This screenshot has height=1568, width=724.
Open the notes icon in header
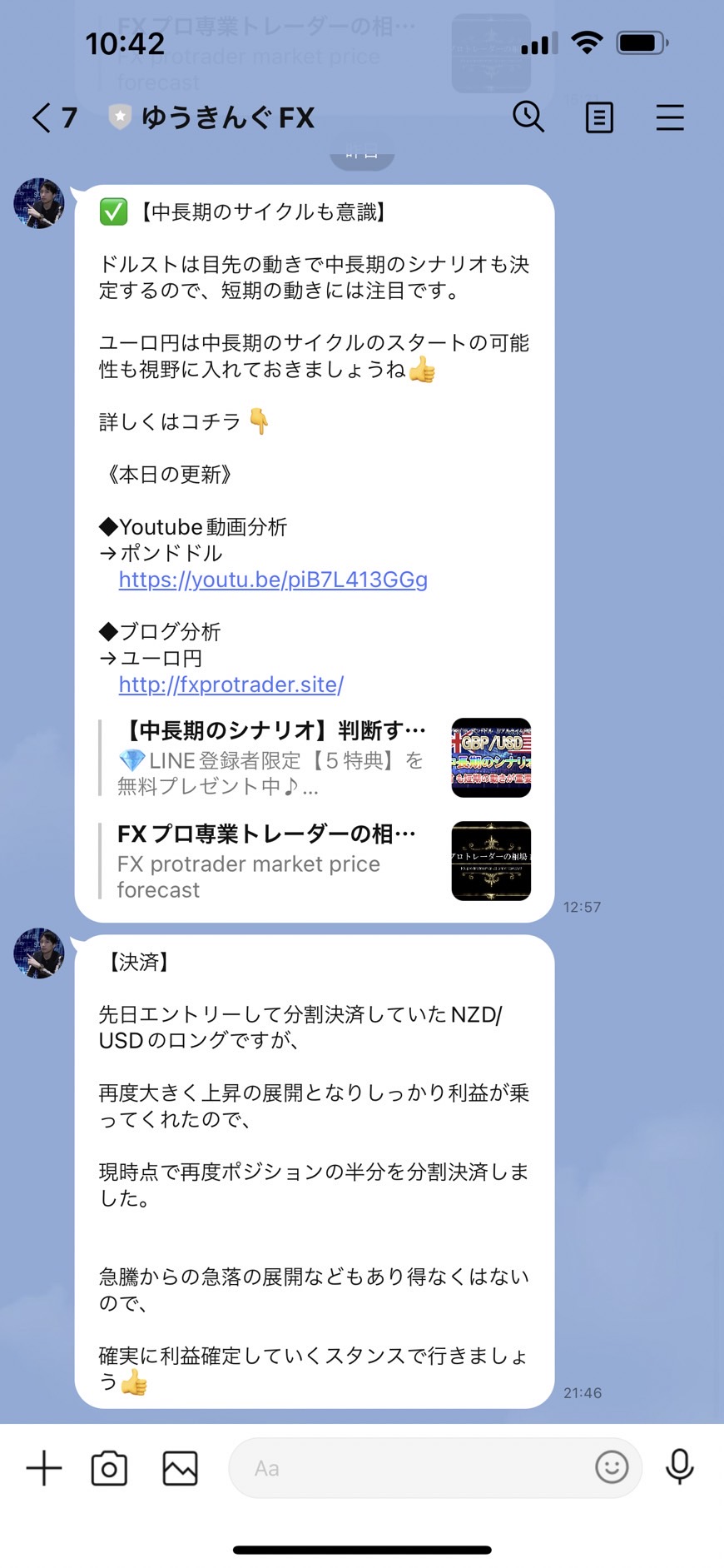coord(599,117)
